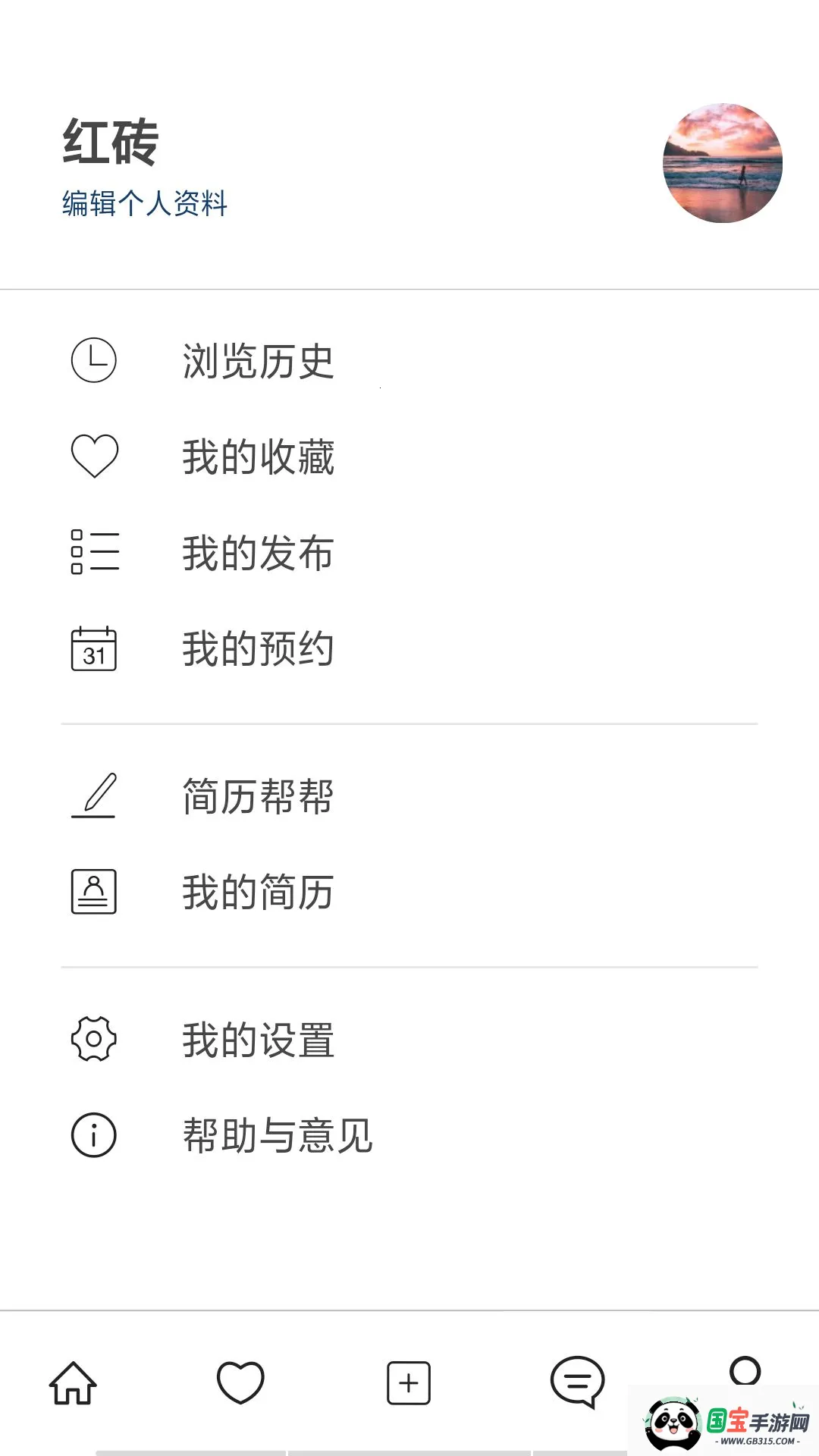This screenshot has height=1456, width=819.
Task: Select the 我的设置 menu item
Action: pyautogui.click(x=259, y=1040)
